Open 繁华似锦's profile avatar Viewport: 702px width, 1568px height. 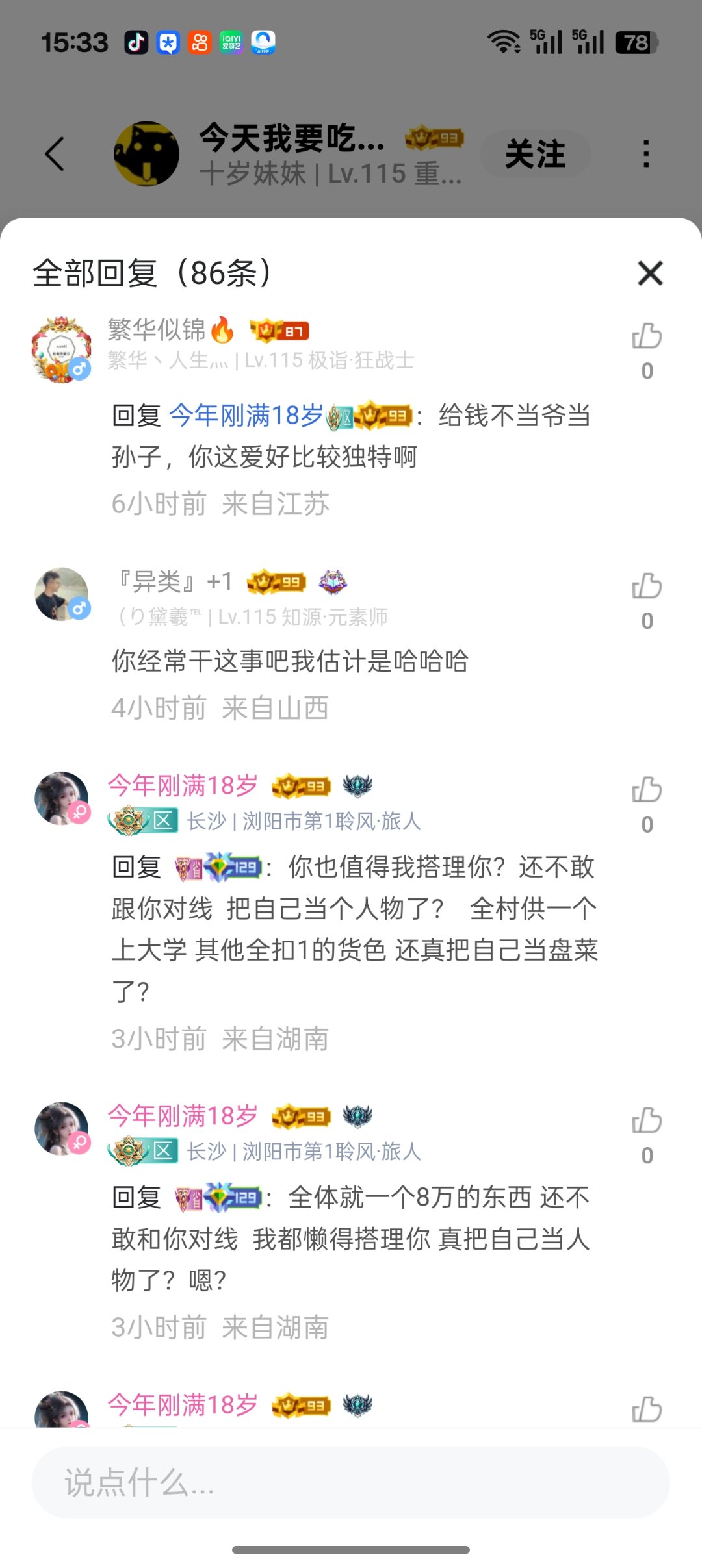pyautogui.click(x=62, y=349)
